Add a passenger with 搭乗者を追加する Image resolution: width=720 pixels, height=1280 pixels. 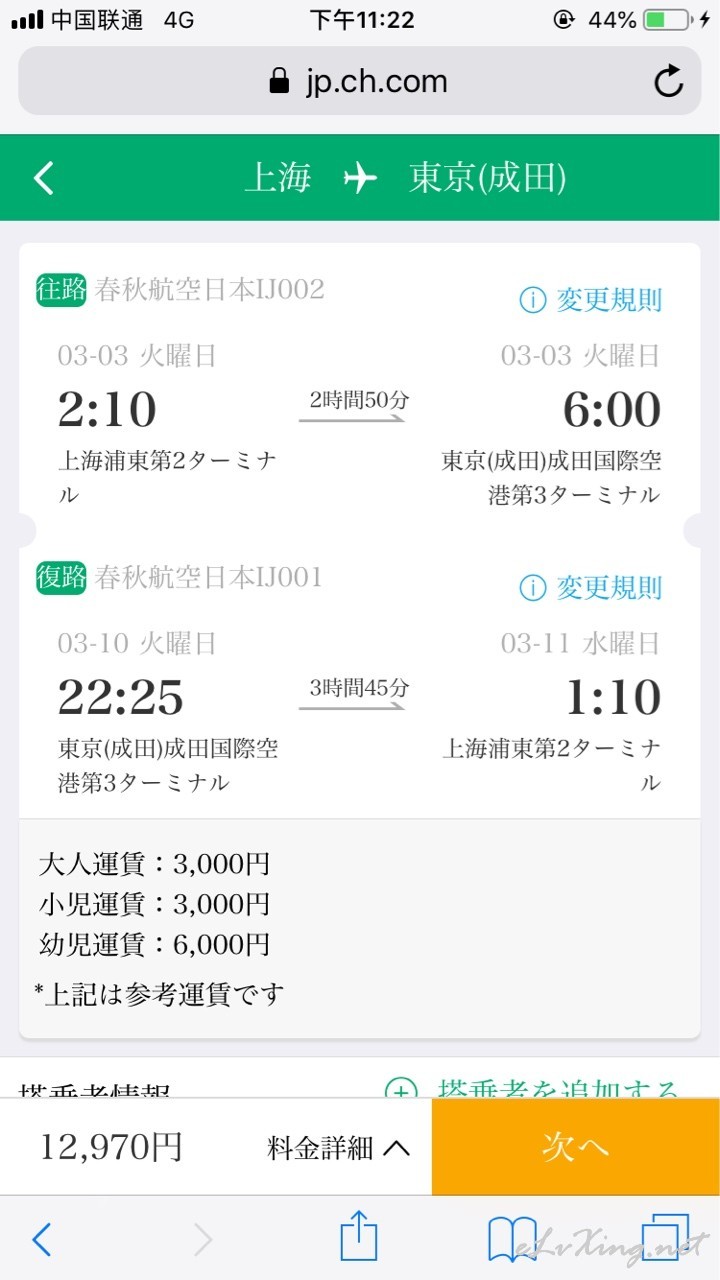coord(533,1089)
